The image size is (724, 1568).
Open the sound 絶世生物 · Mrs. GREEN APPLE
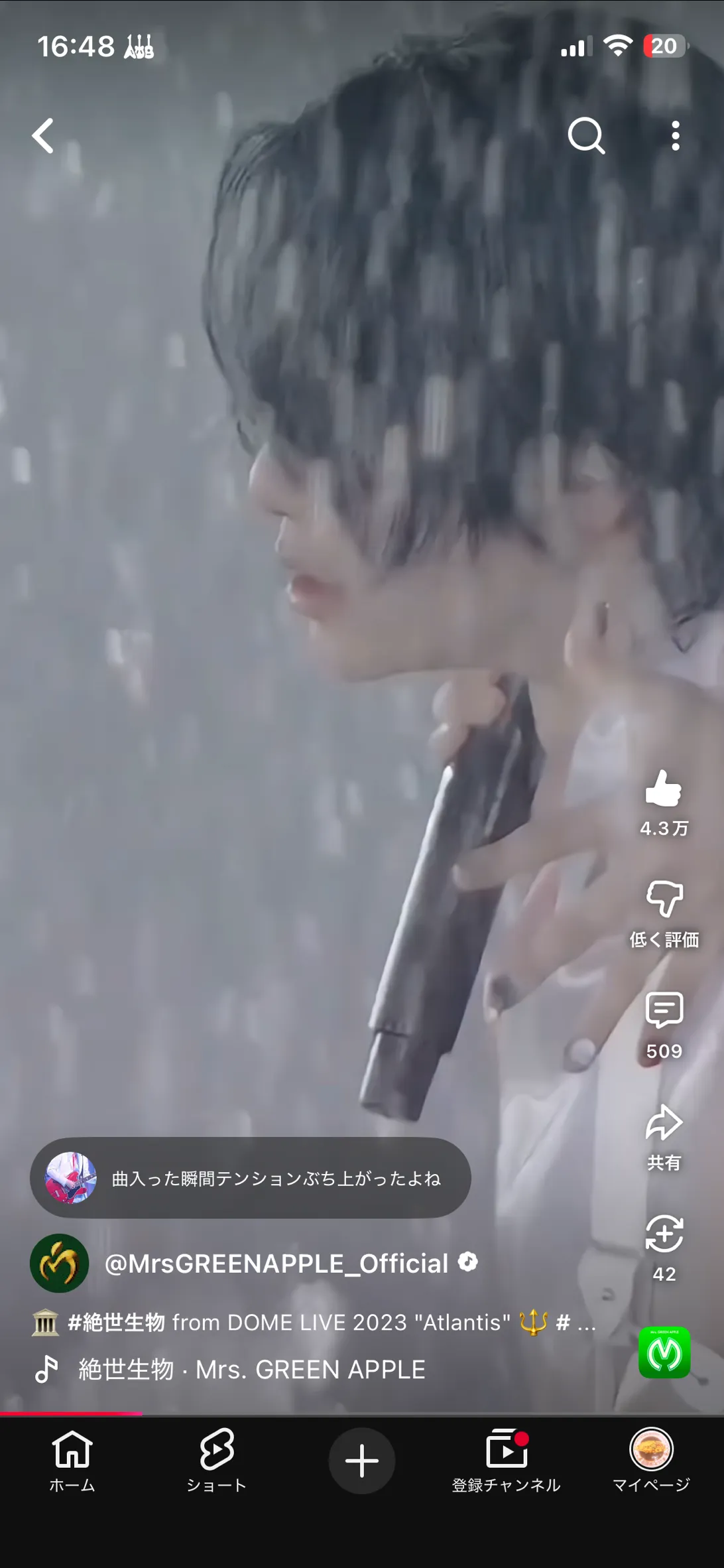click(x=252, y=1370)
